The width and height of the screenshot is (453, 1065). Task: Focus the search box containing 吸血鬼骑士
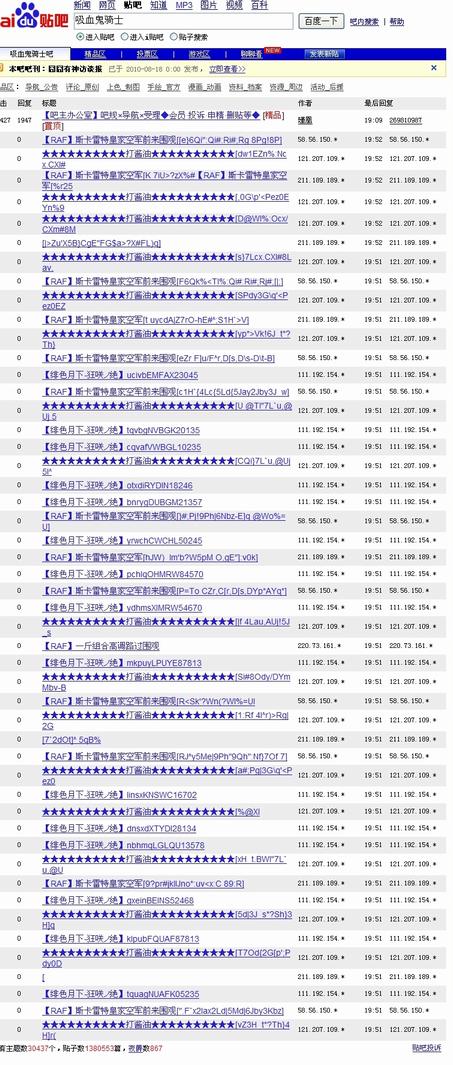tap(182, 21)
